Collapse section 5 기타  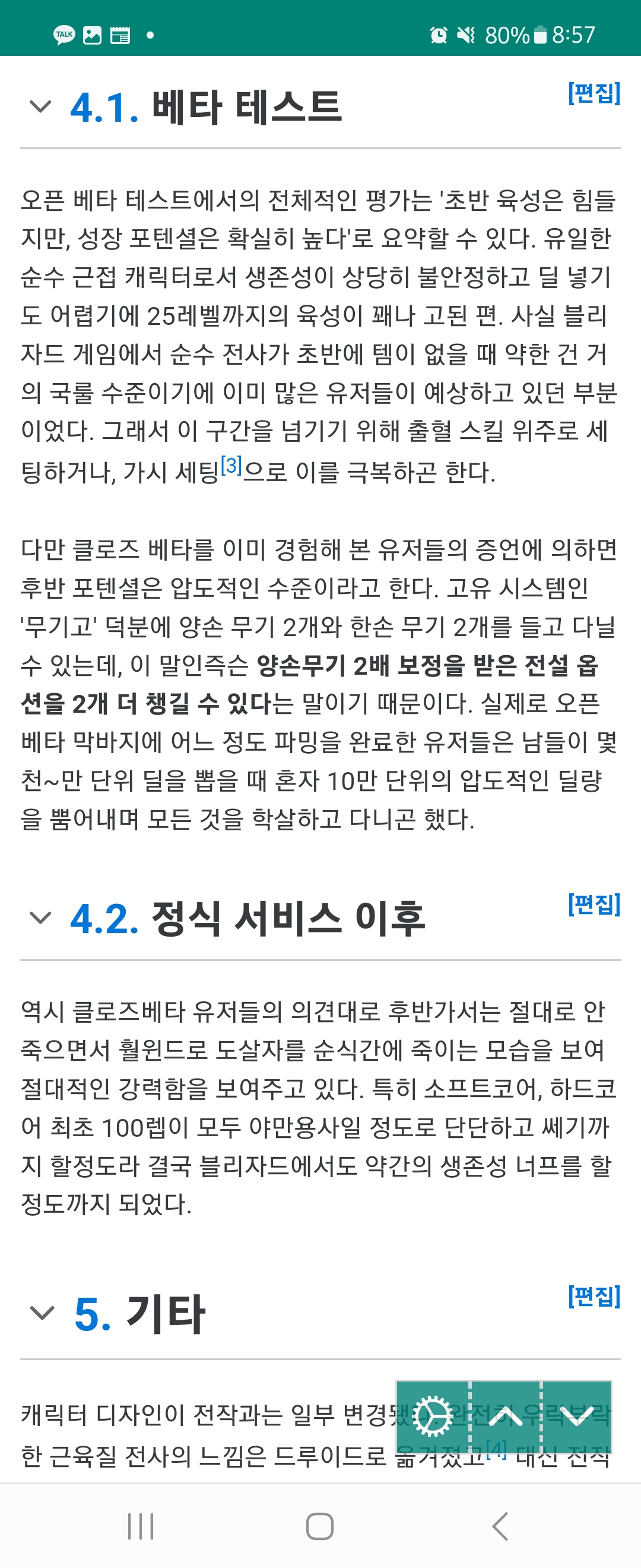point(42,1314)
